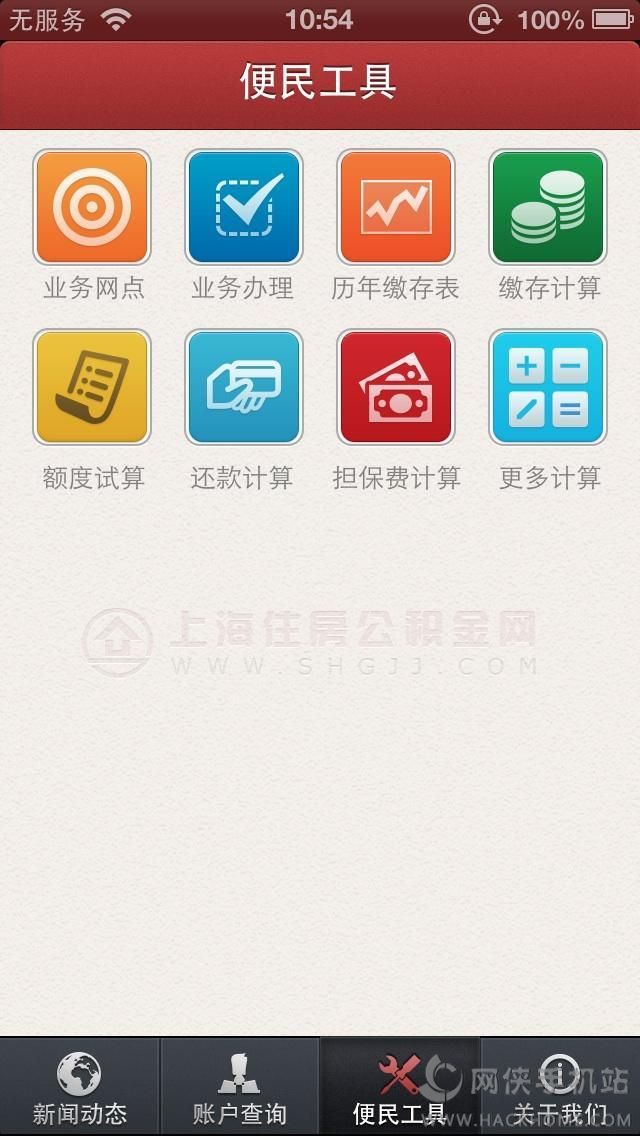
Task: Open the 关于我们 tab
Action: click(x=560, y=1087)
